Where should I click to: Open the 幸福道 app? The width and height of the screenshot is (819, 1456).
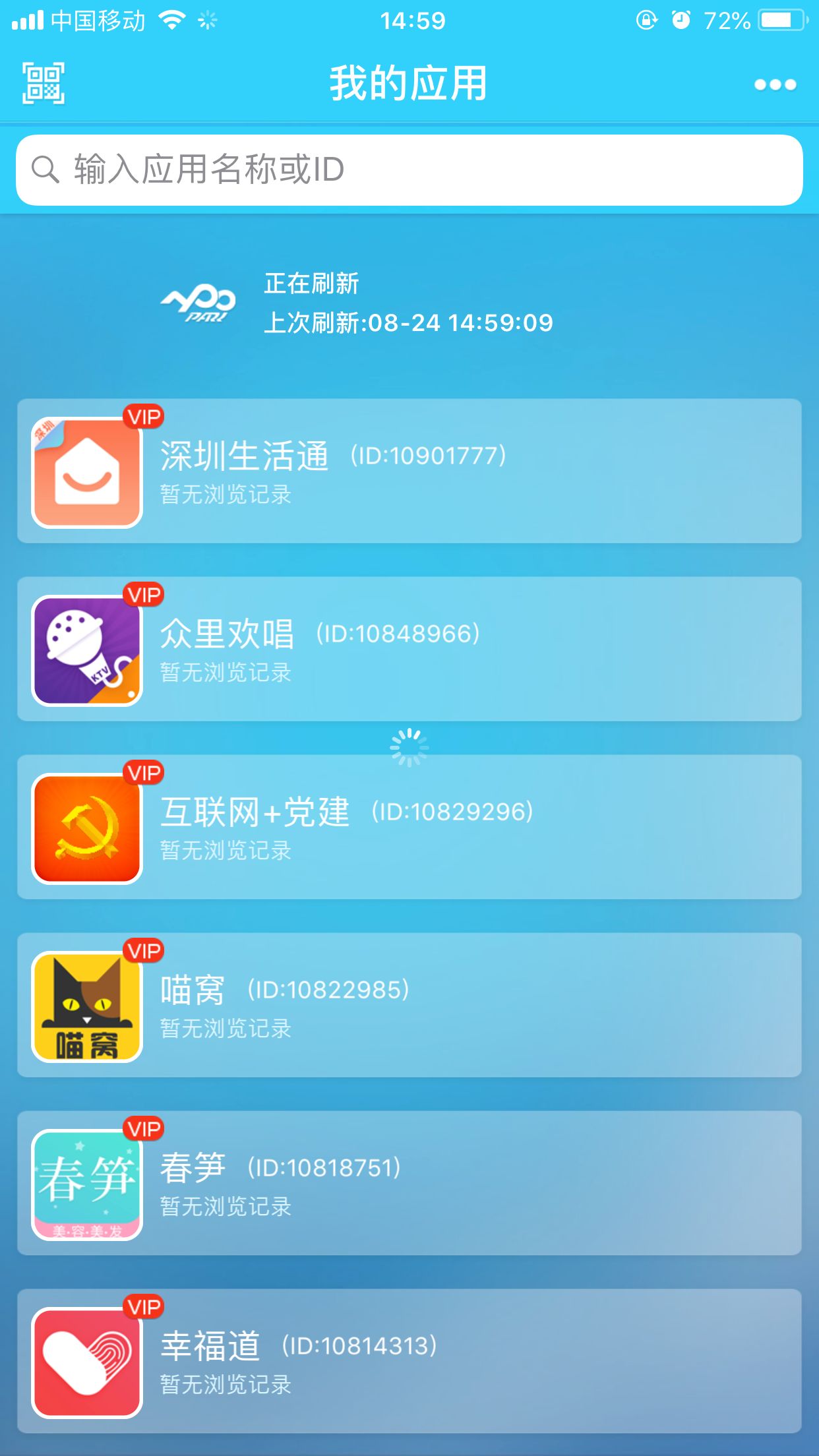(x=409, y=1361)
